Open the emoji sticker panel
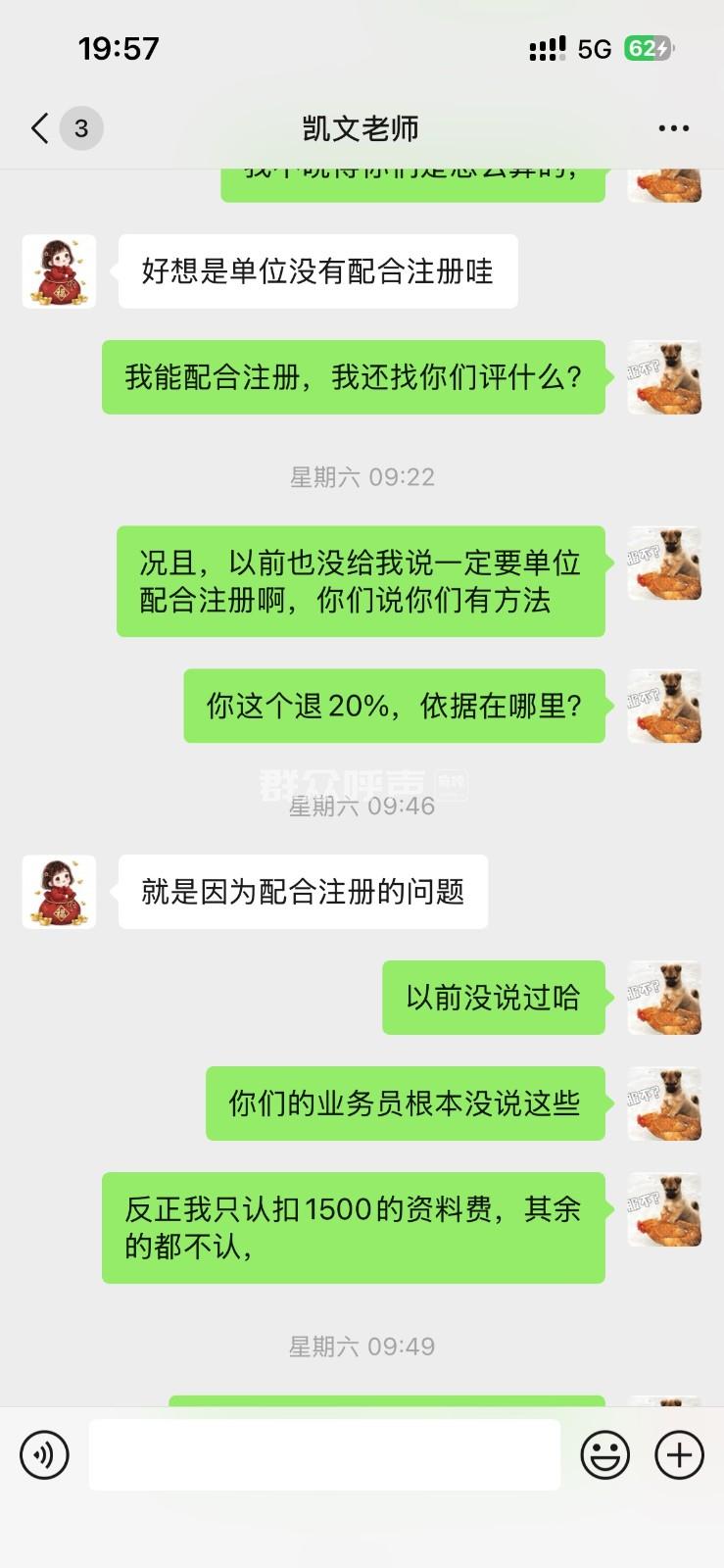Viewport: 724px width, 1568px height. pos(604,1454)
